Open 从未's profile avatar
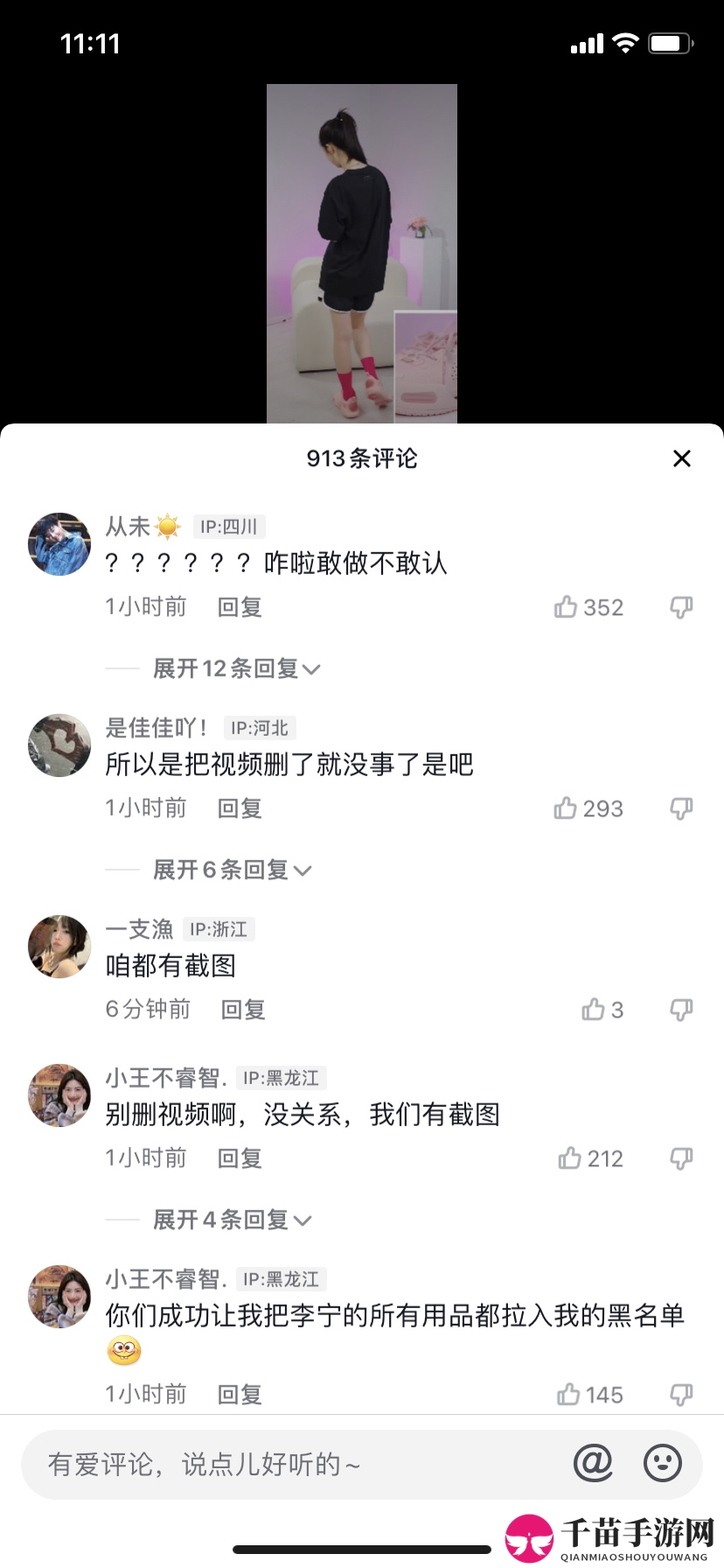This screenshot has width=724, height=1568. (59, 544)
